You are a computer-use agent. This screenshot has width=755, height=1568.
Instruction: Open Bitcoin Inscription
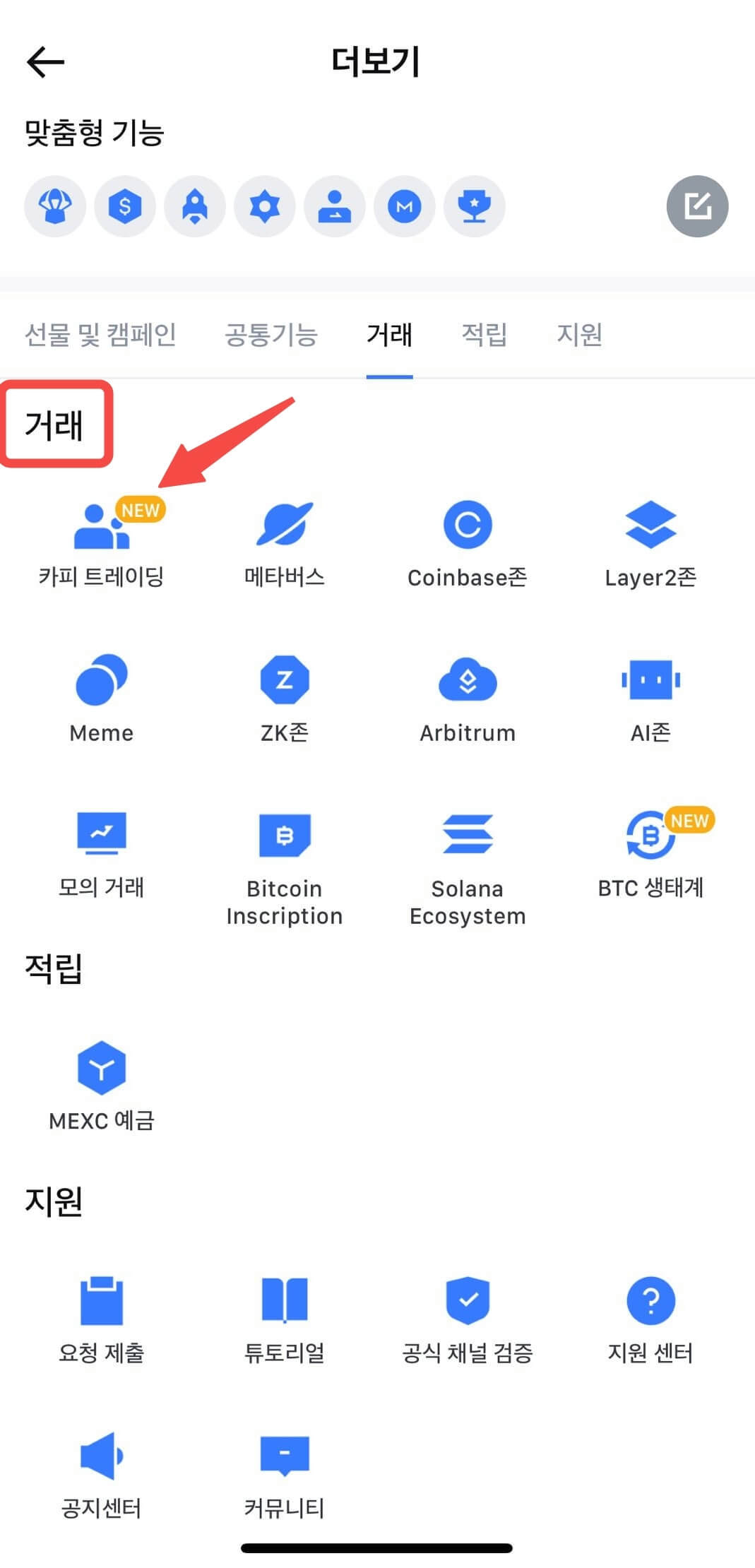[x=284, y=865]
